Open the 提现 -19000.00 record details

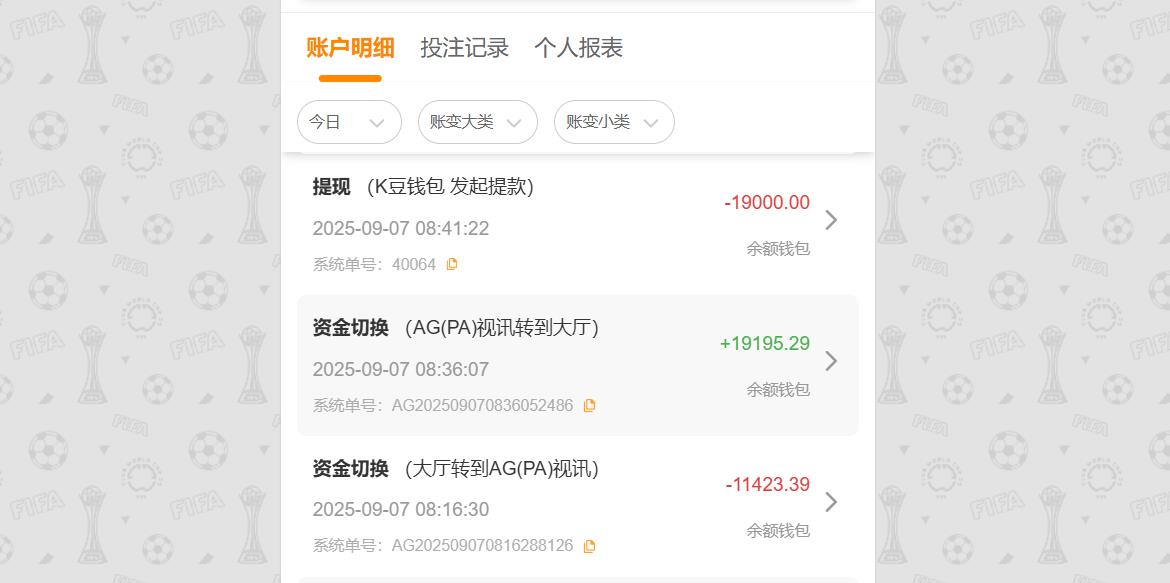point(830,220)
